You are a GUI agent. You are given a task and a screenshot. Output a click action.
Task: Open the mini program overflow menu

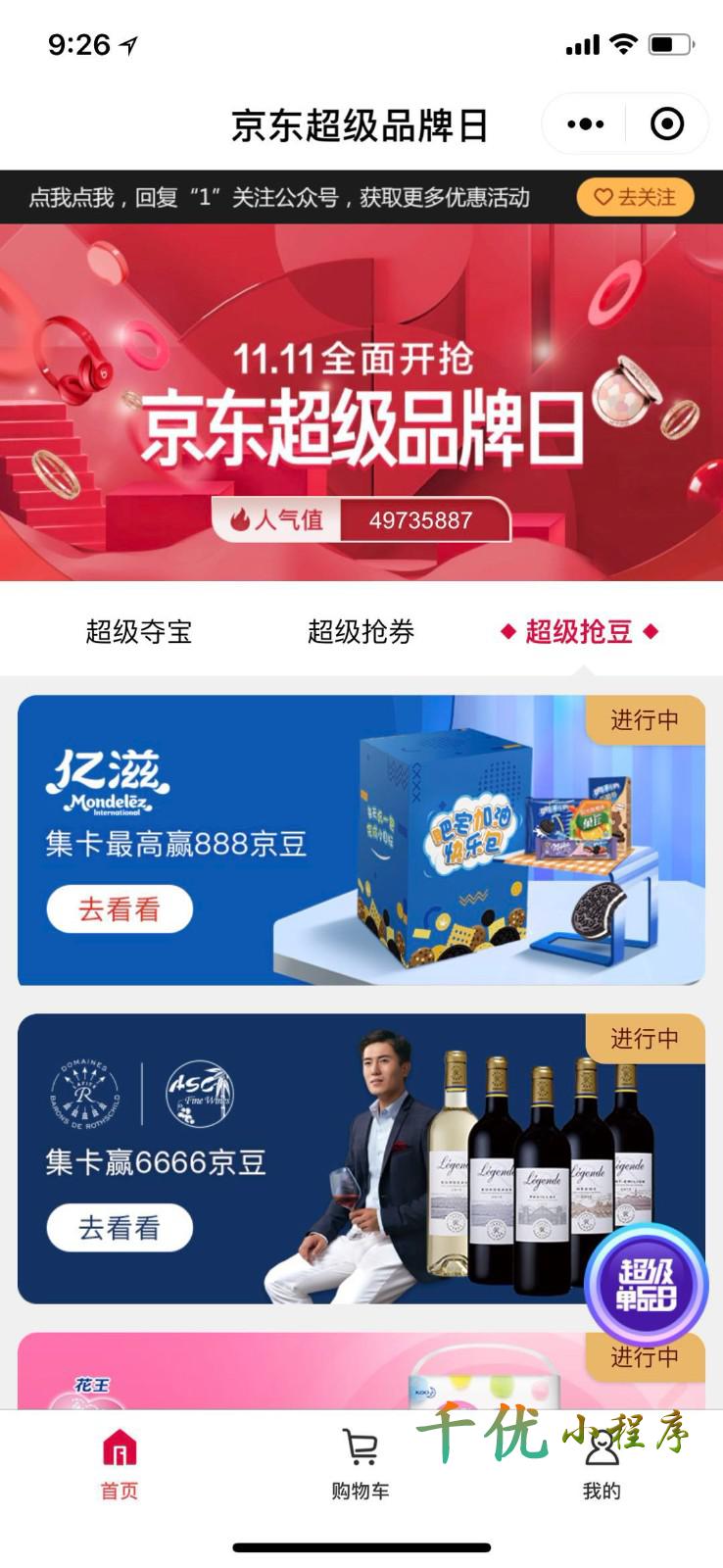585,124
